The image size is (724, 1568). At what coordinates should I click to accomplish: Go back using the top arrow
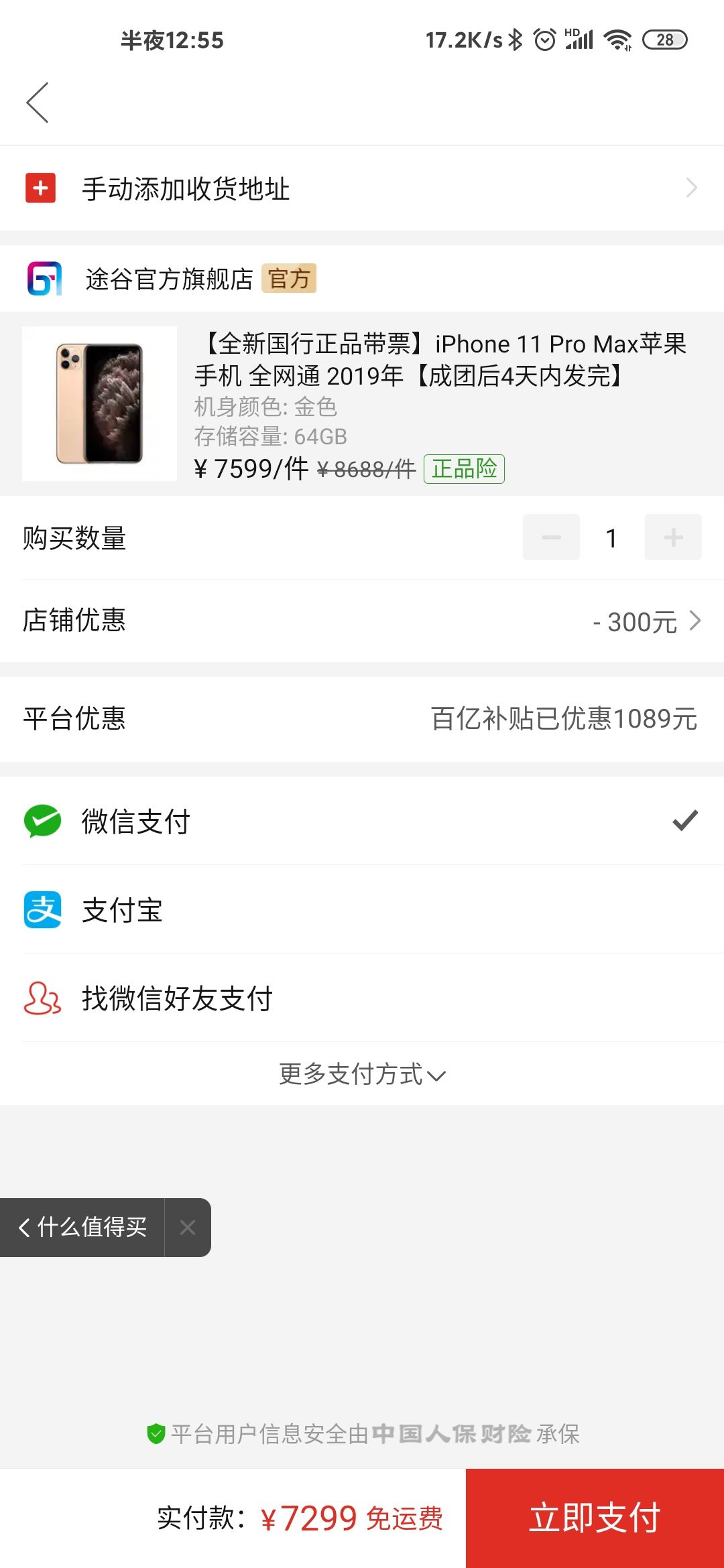[x=38, y=103]
